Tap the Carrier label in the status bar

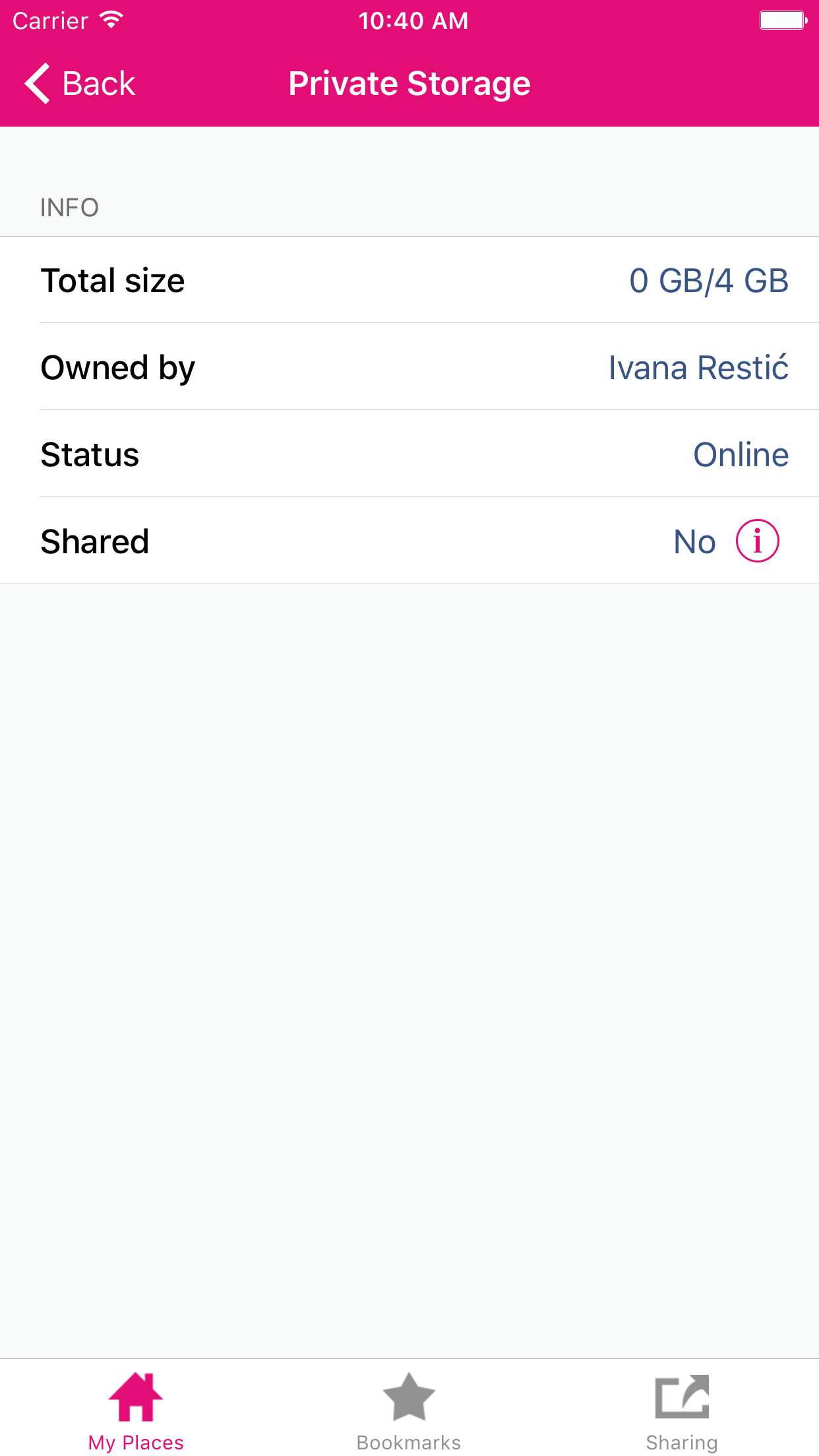(x=49, y=20)
